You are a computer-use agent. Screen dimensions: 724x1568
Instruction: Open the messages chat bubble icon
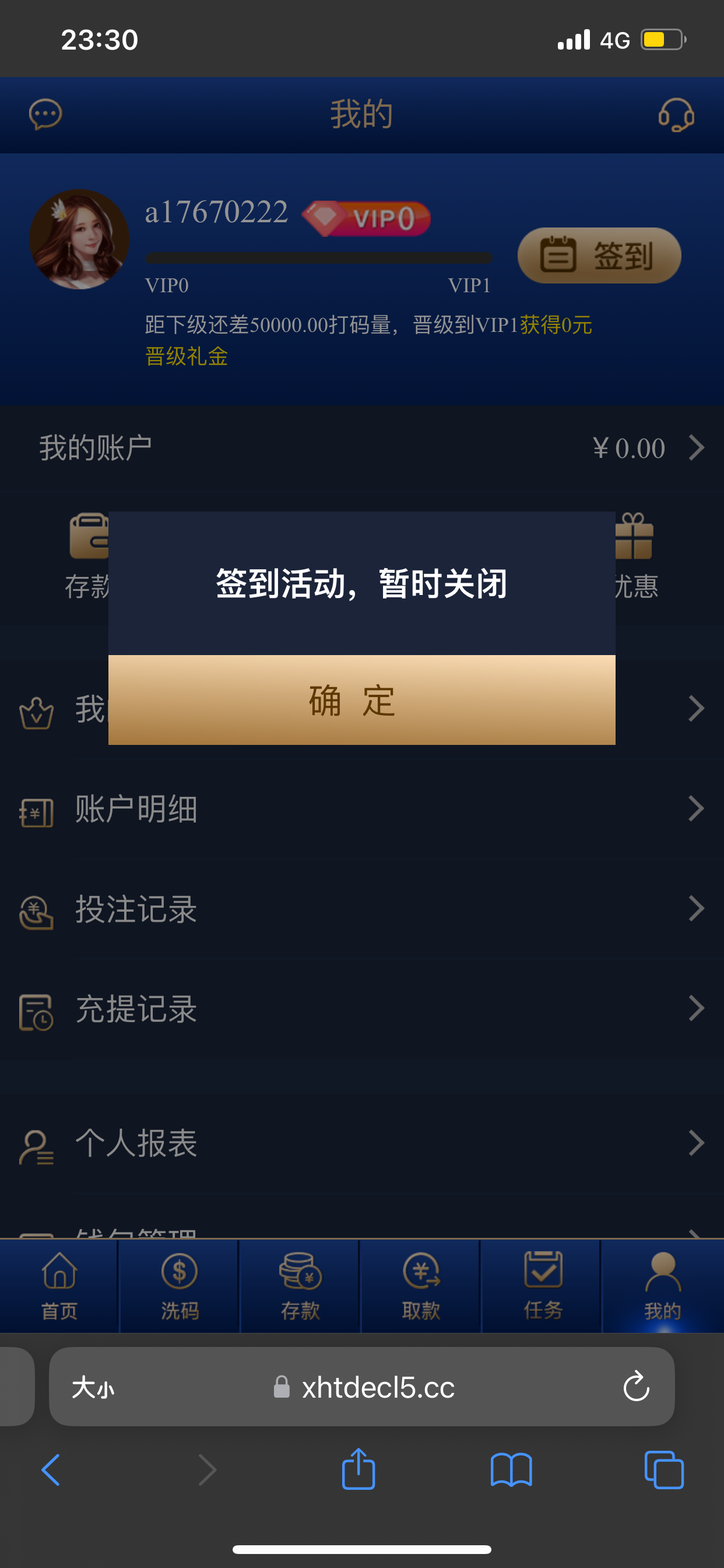45,114
